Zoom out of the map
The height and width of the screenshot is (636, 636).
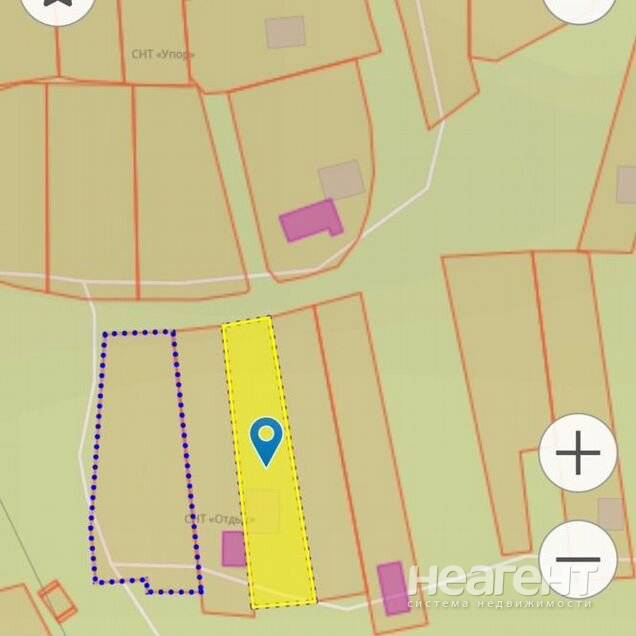[x=577, y=559]
